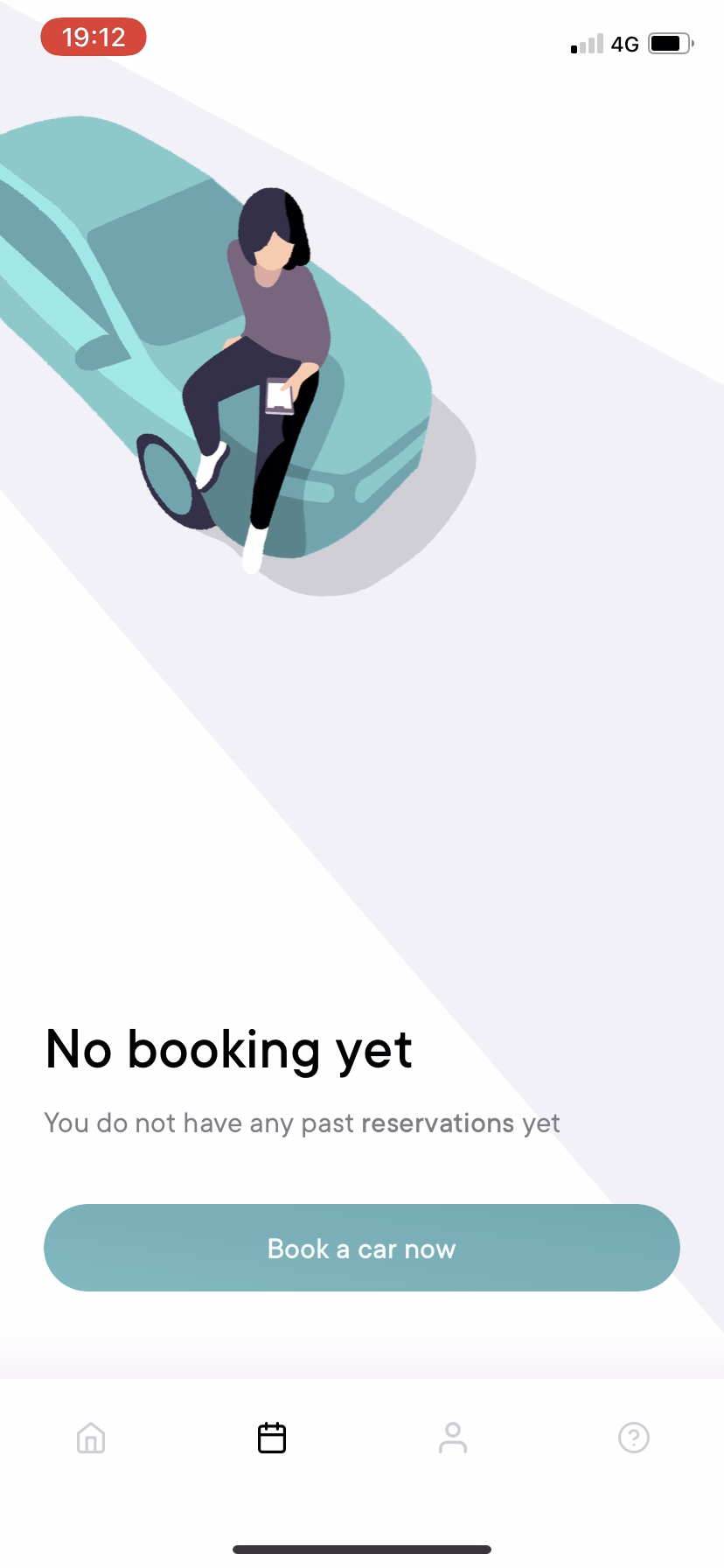Open the profile tab

pos(453,1438)
